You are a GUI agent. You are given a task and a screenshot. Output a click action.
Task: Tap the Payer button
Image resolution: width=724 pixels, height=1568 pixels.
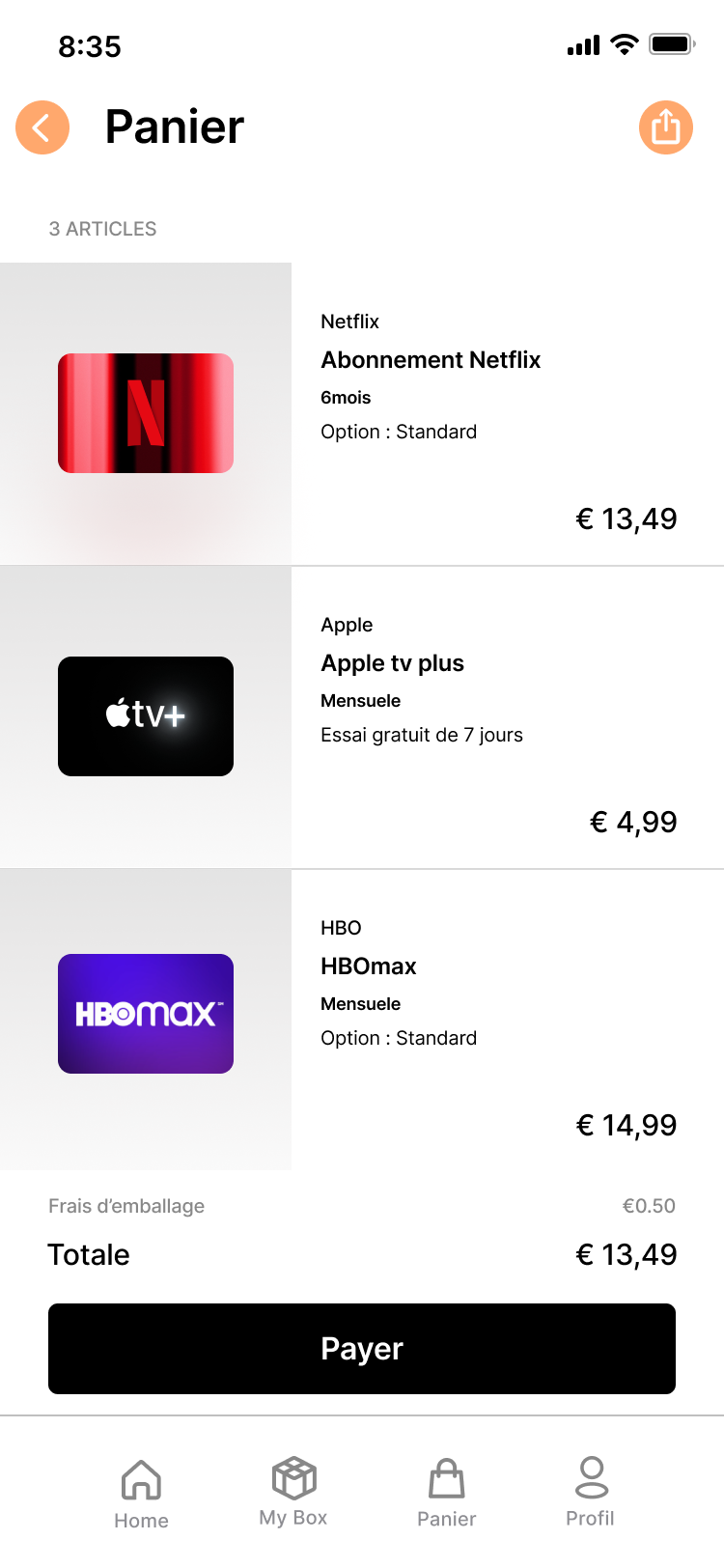[362, 1349]
